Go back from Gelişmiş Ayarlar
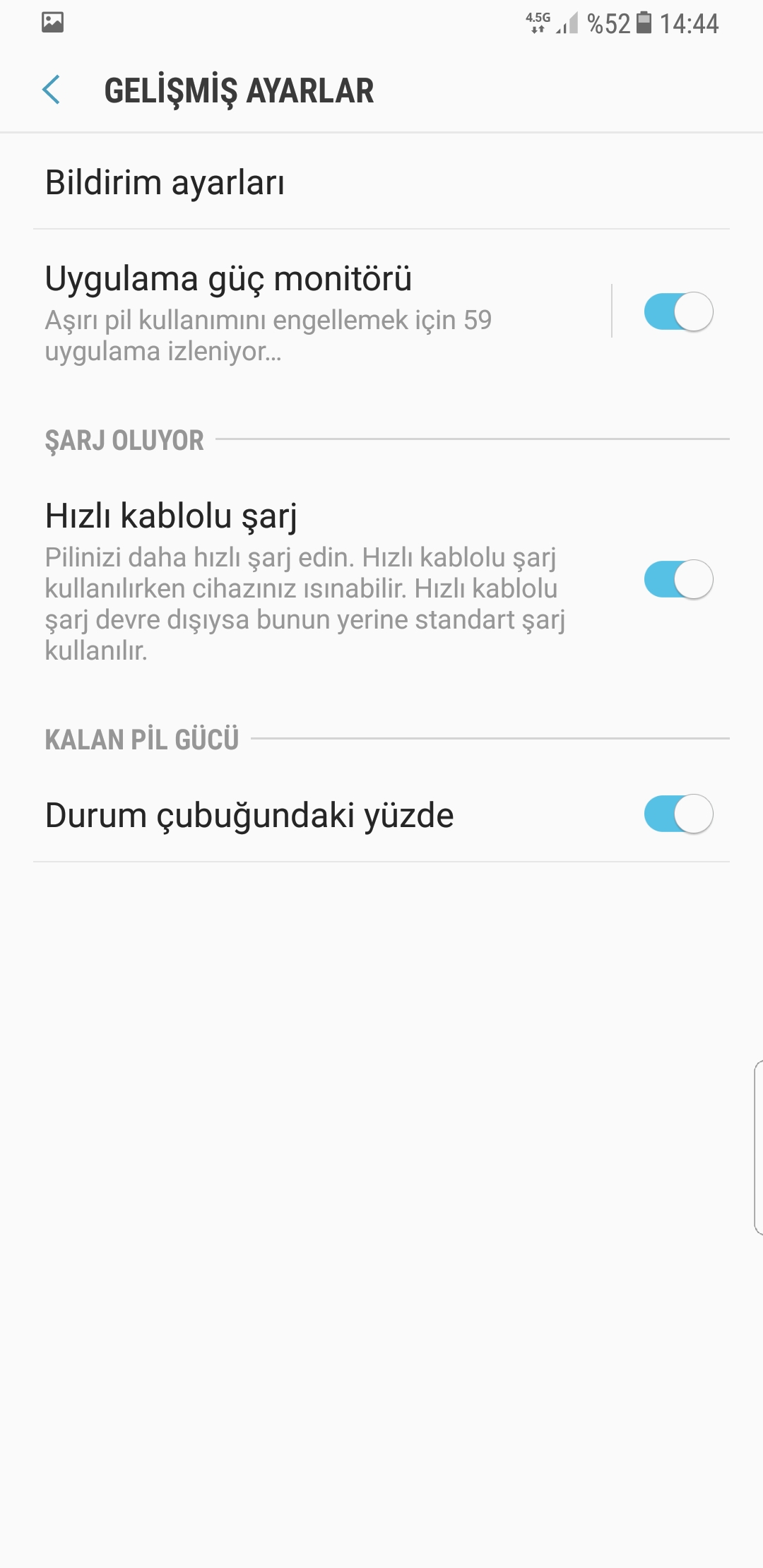Screen dimensions: 763x1568 [x=52, y=90]
